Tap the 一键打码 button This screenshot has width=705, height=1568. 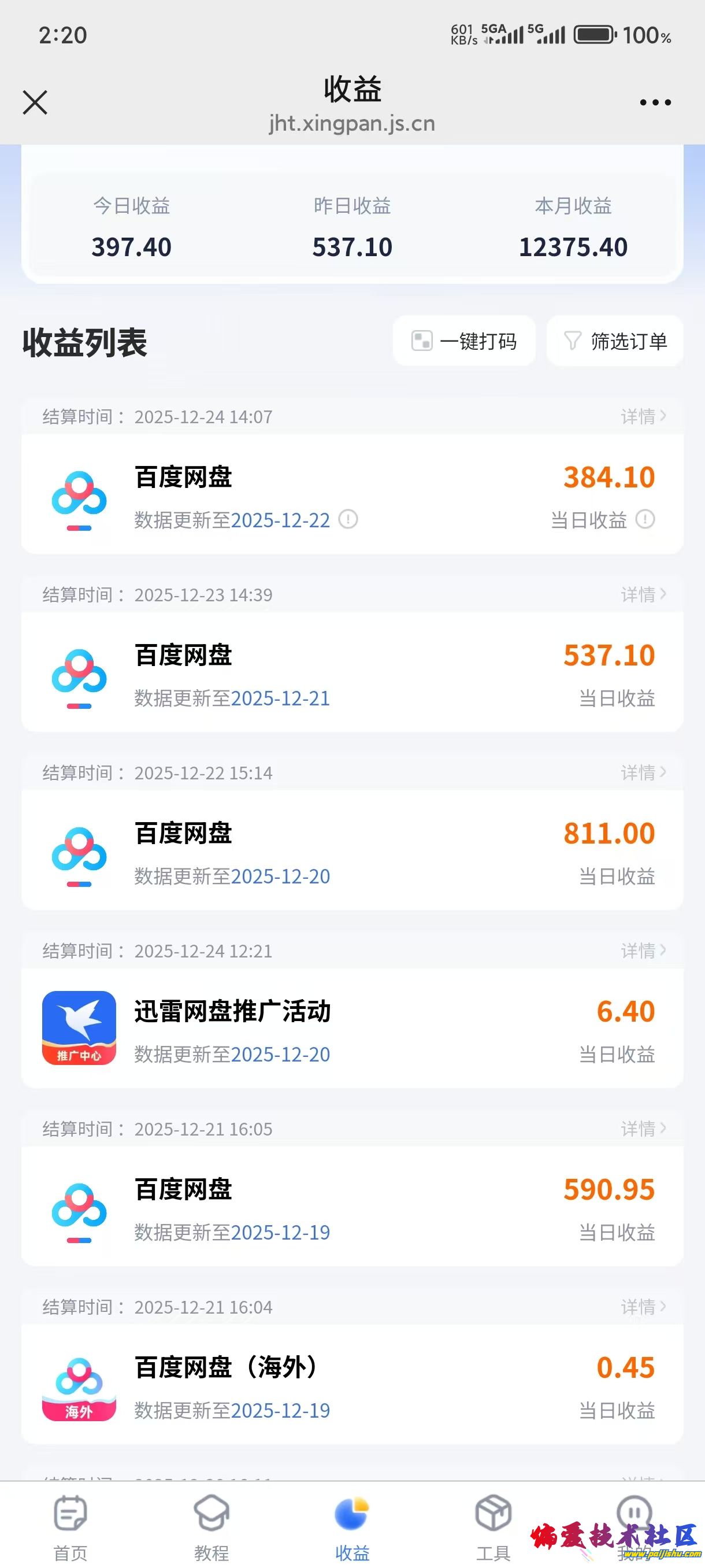pos(464,341)
